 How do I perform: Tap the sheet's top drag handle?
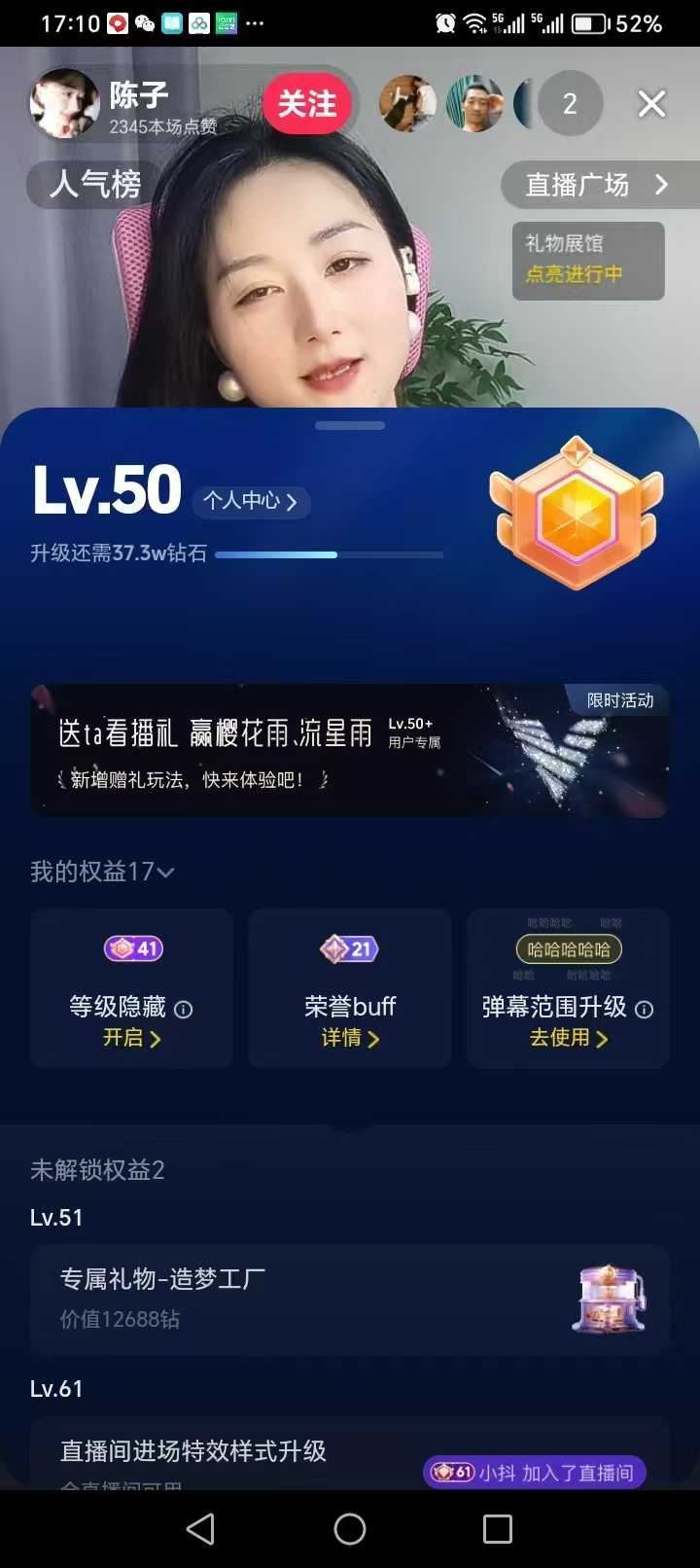[x=350, y=426]
